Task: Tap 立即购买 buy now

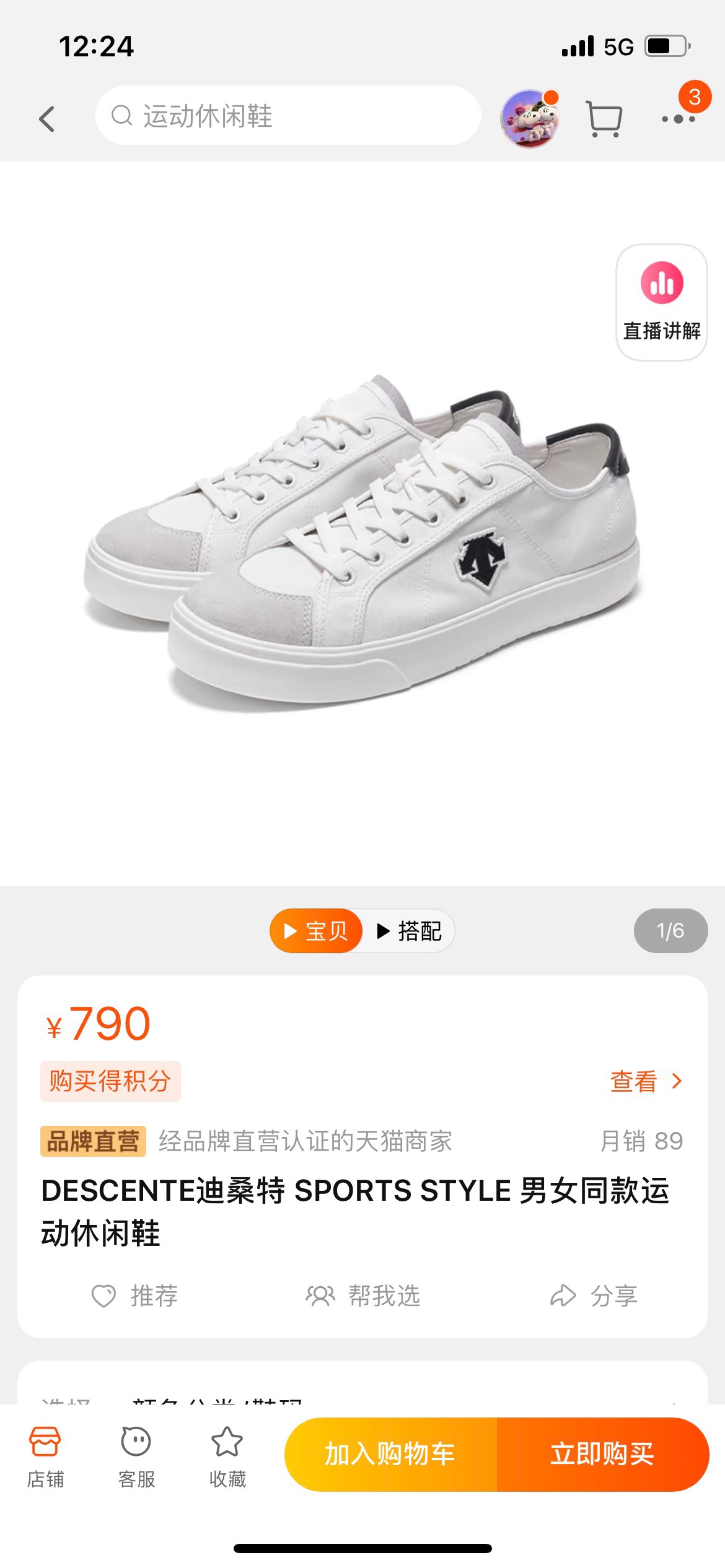Action: (602, 1454)
